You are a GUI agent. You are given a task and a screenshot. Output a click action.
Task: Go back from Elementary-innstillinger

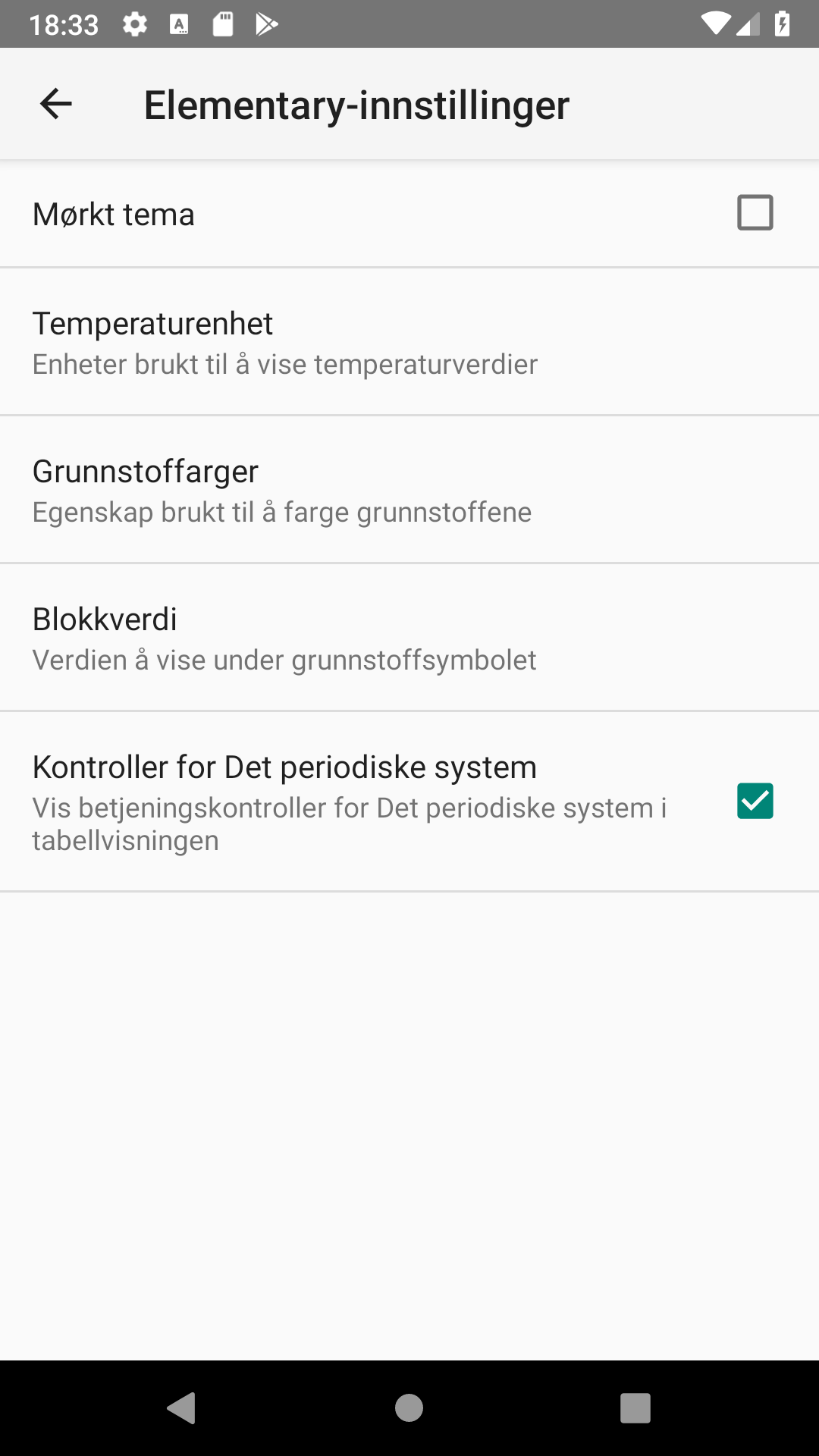click(x=55, y=104)
